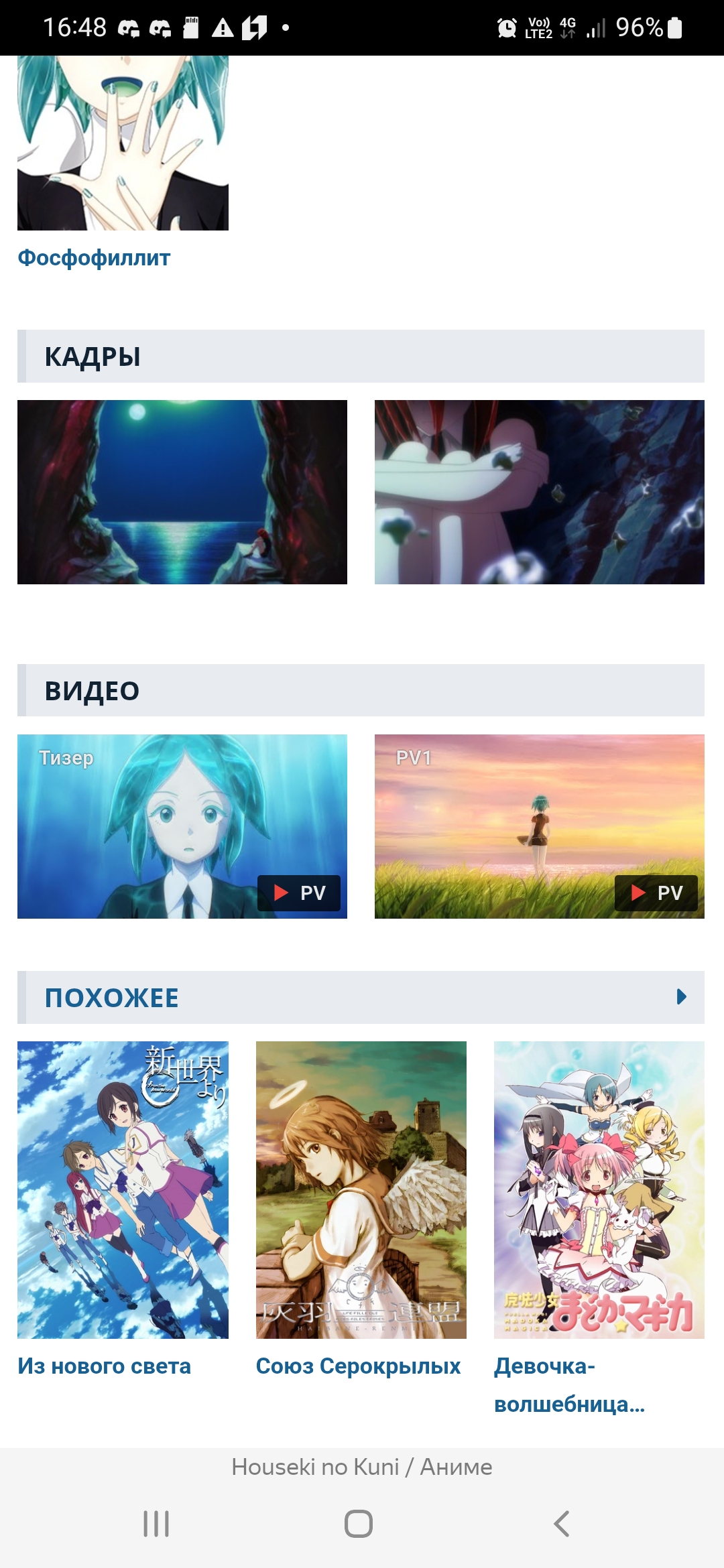
Task: Open the Фосфофиллит character link
Action: (94, 258)
